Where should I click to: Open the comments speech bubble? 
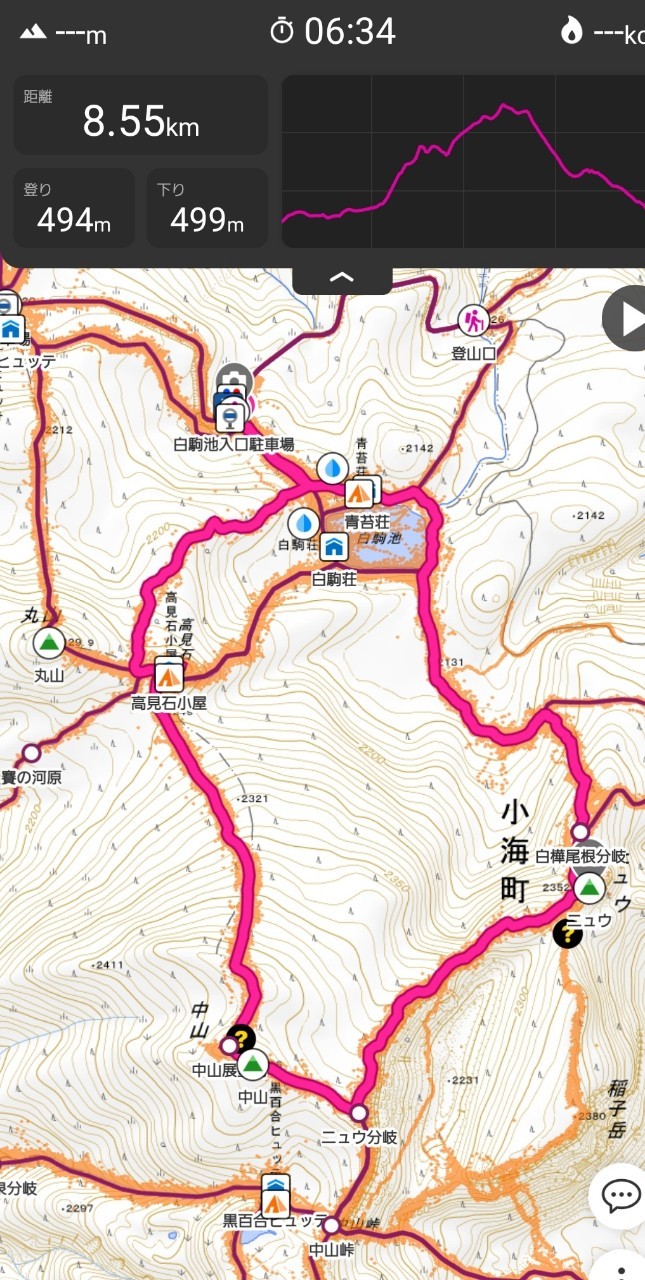coord(620,1195)
